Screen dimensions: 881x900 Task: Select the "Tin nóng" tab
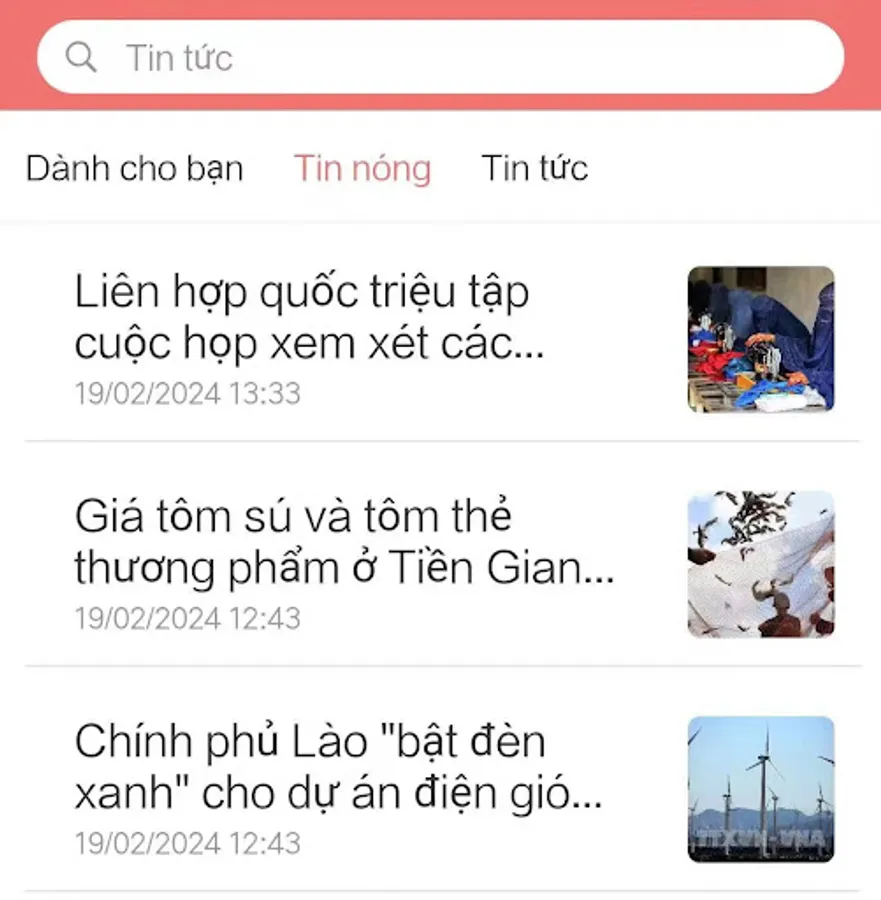[x=362, y=168]
